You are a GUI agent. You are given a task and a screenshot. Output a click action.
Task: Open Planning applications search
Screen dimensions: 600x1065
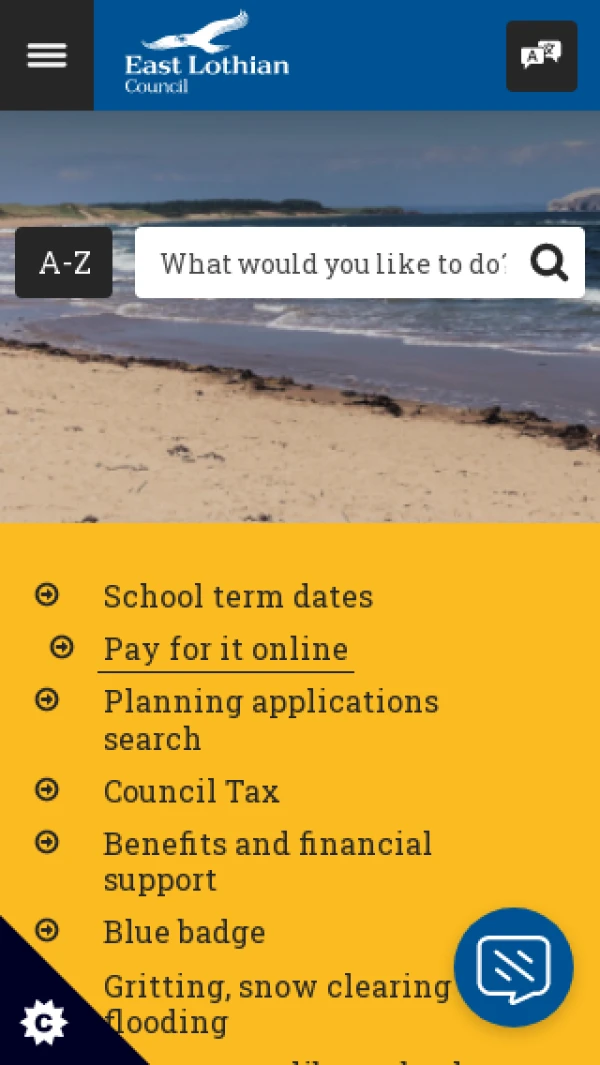click(270, 720)
